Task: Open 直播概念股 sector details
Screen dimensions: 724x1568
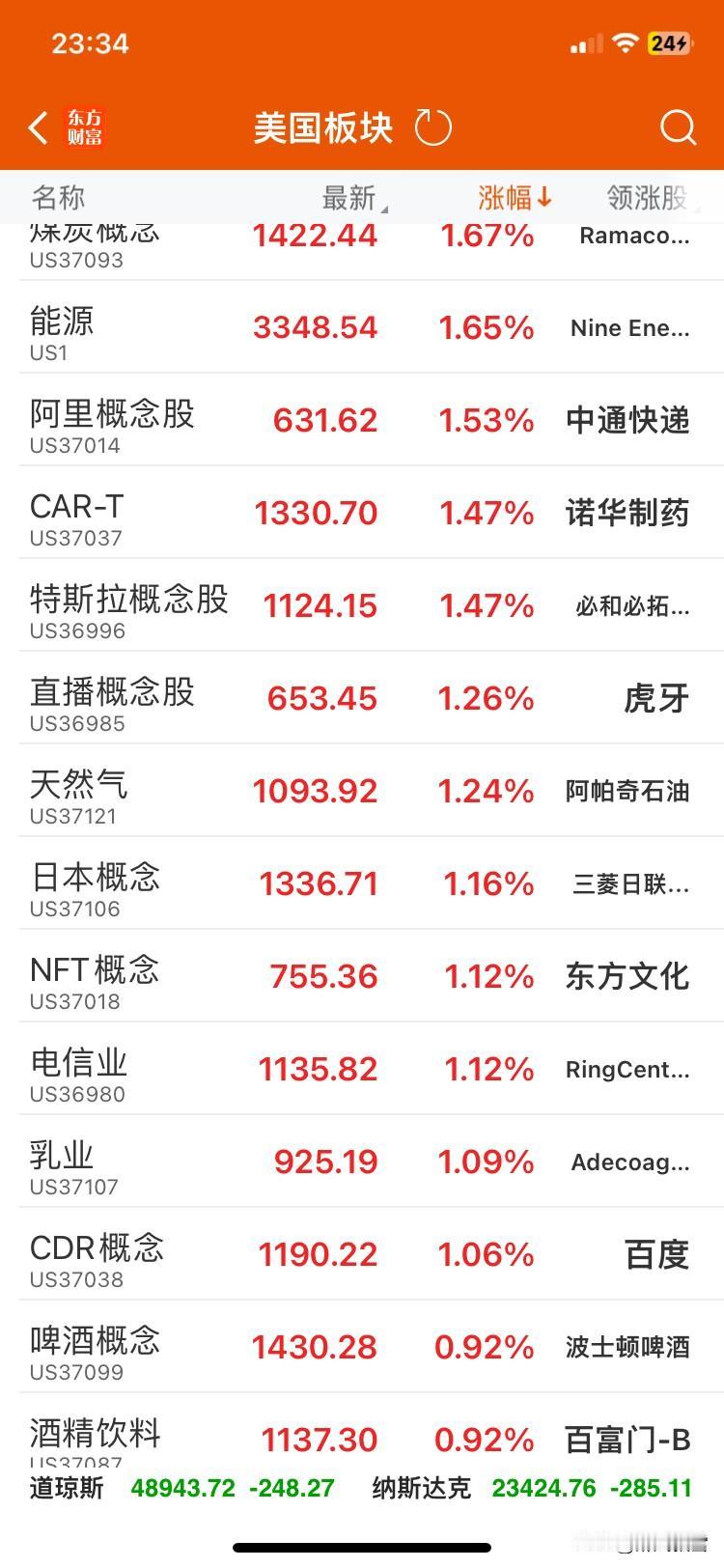Action: click(362, 699)
